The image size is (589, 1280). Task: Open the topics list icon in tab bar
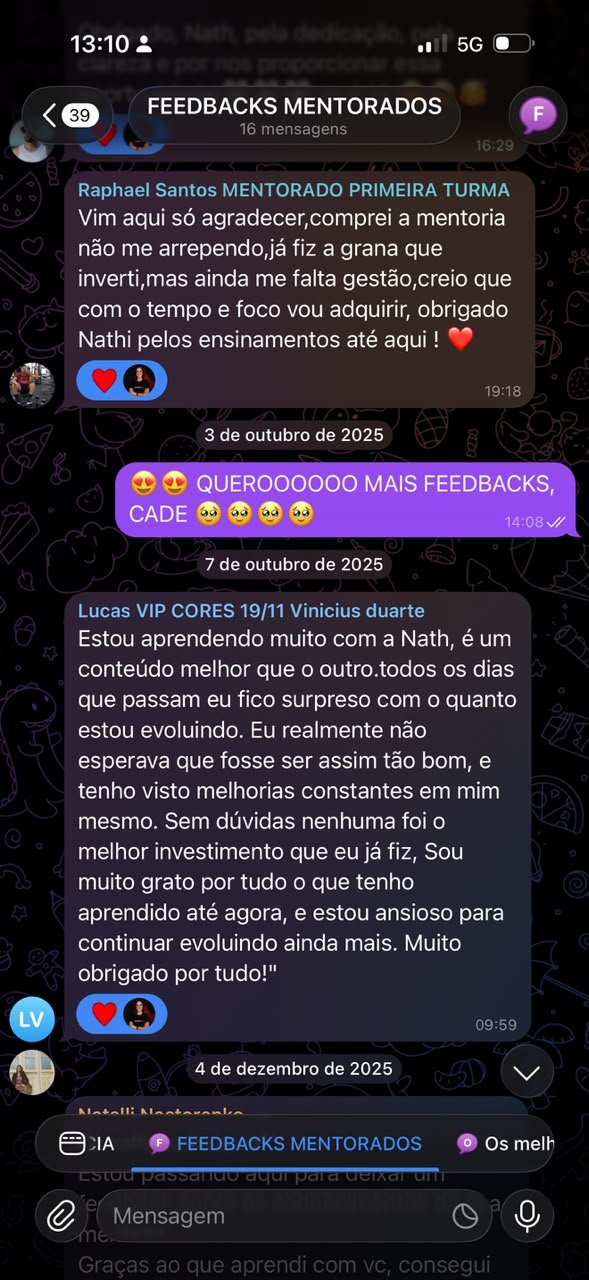coord(72,1144)
